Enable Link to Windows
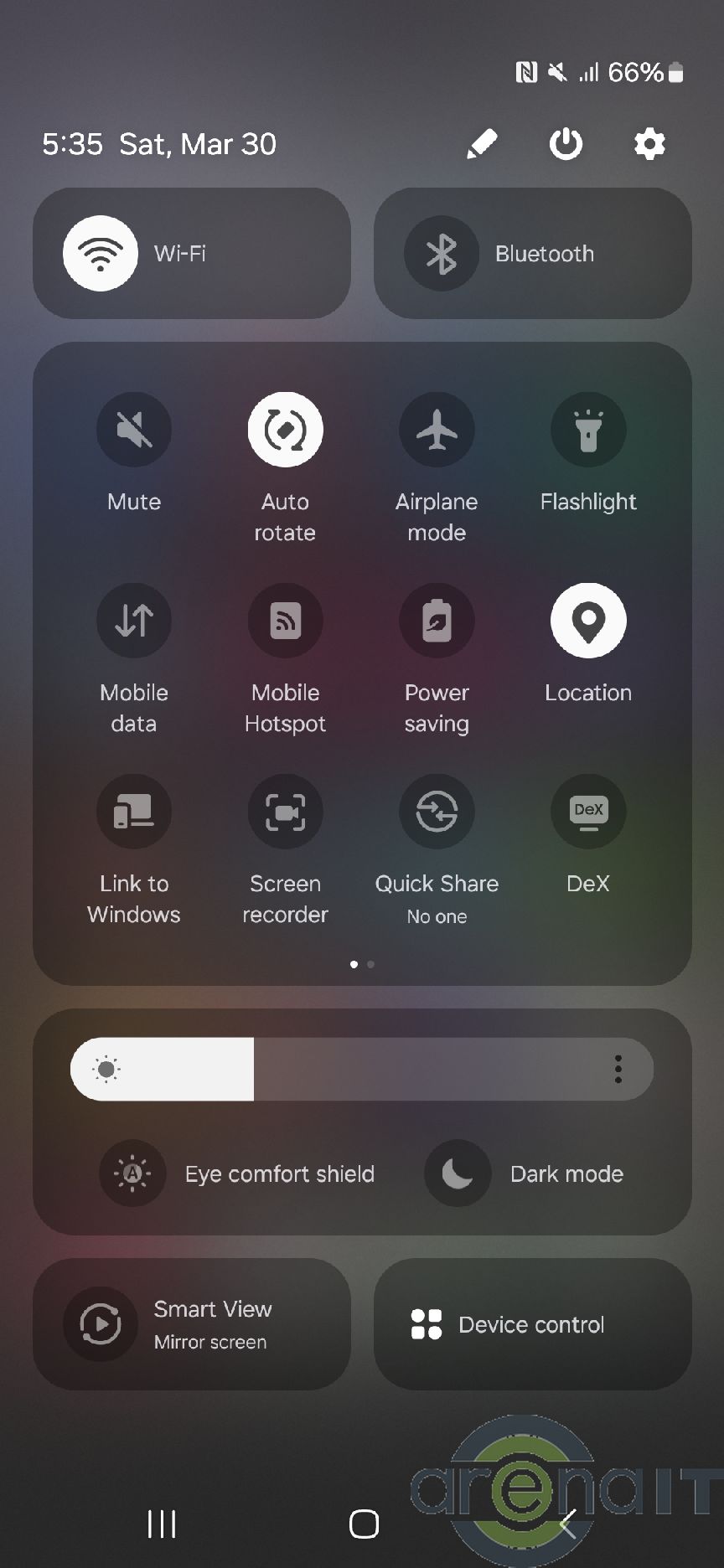 [x=134, y=812]
